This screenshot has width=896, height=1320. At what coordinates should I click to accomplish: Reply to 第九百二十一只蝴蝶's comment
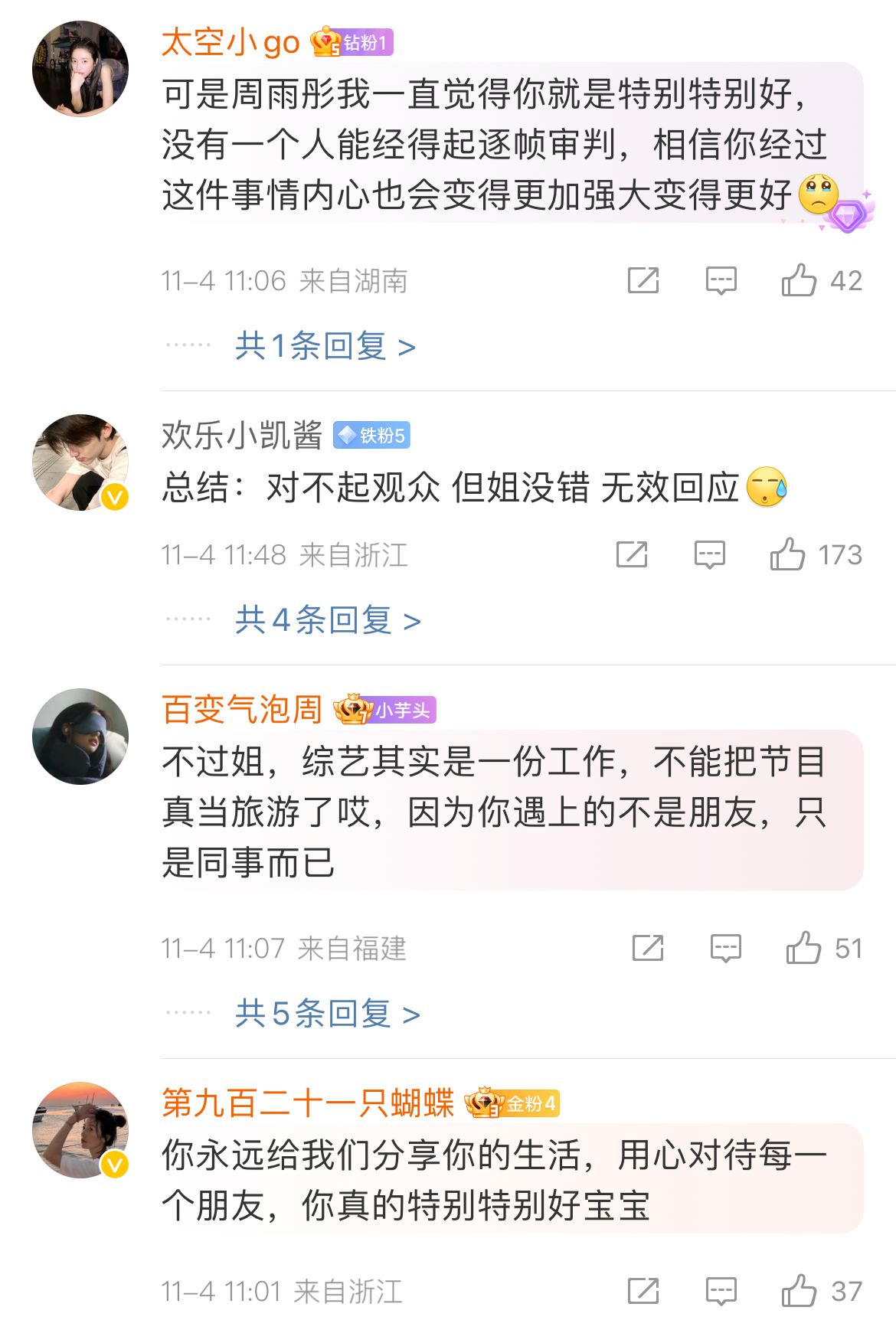click(721, 1291)
